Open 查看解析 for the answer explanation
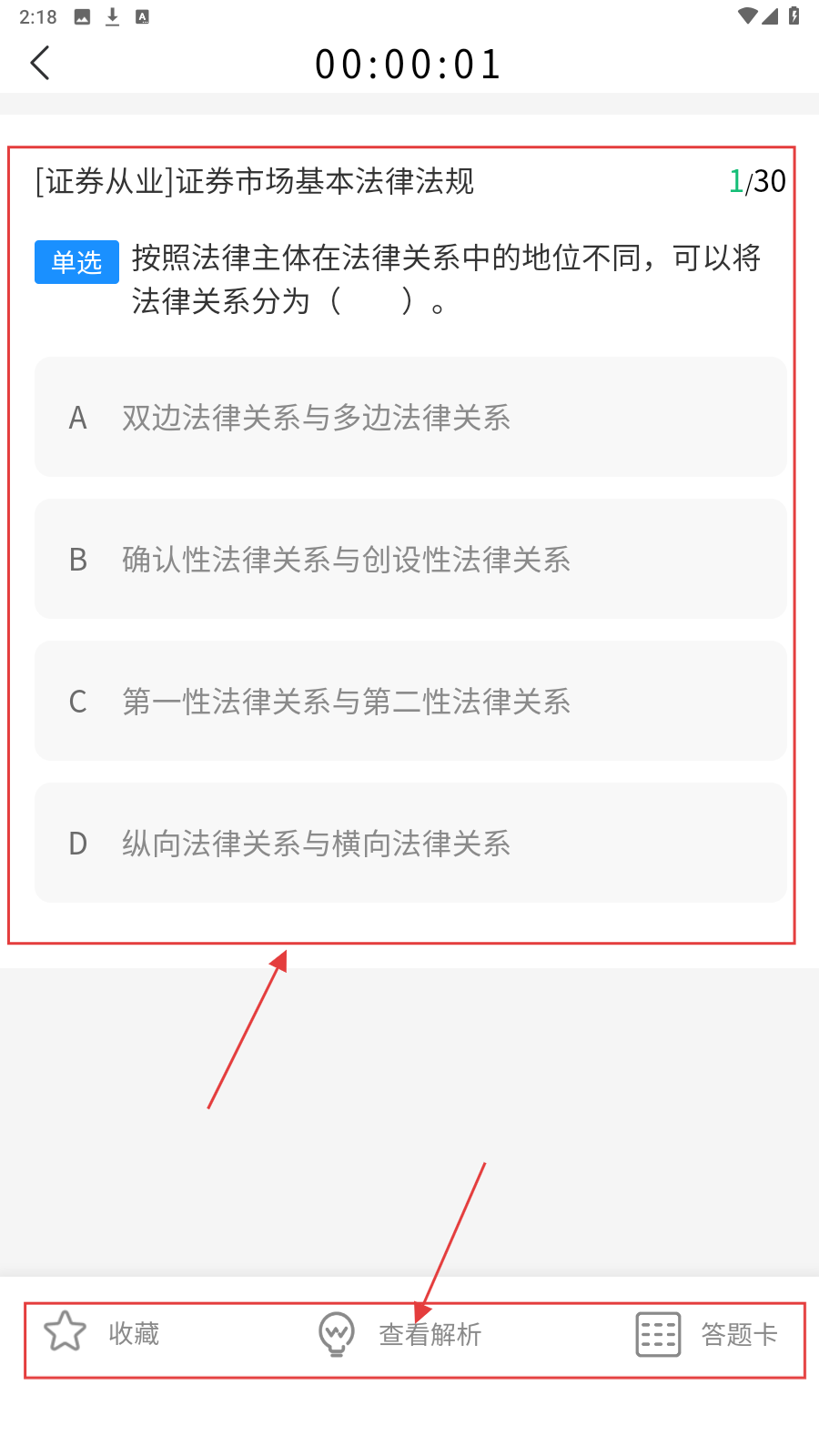Screen dimensions: 819x1456 400,1335
